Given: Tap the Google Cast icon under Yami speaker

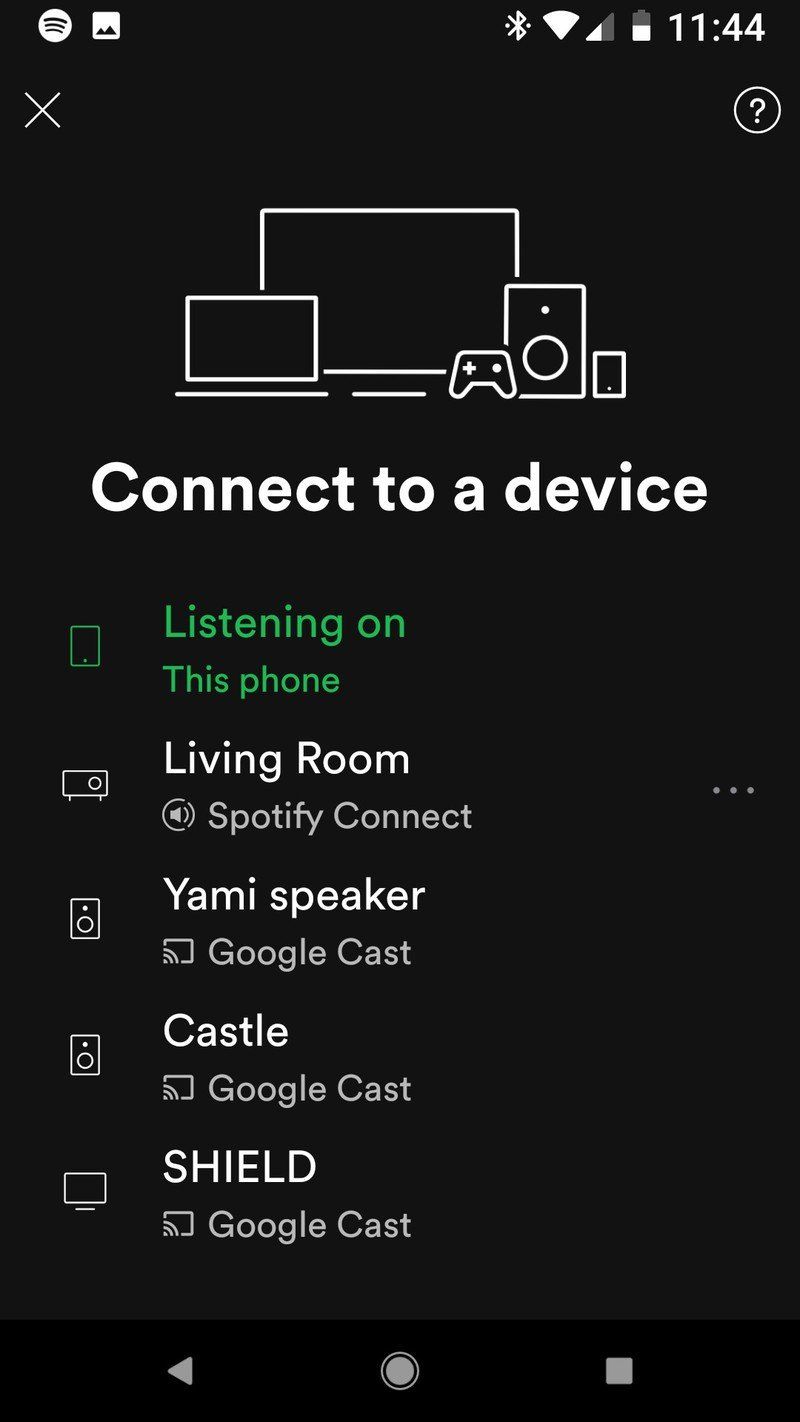Looking at the screenshot, I should coord(176,951).
